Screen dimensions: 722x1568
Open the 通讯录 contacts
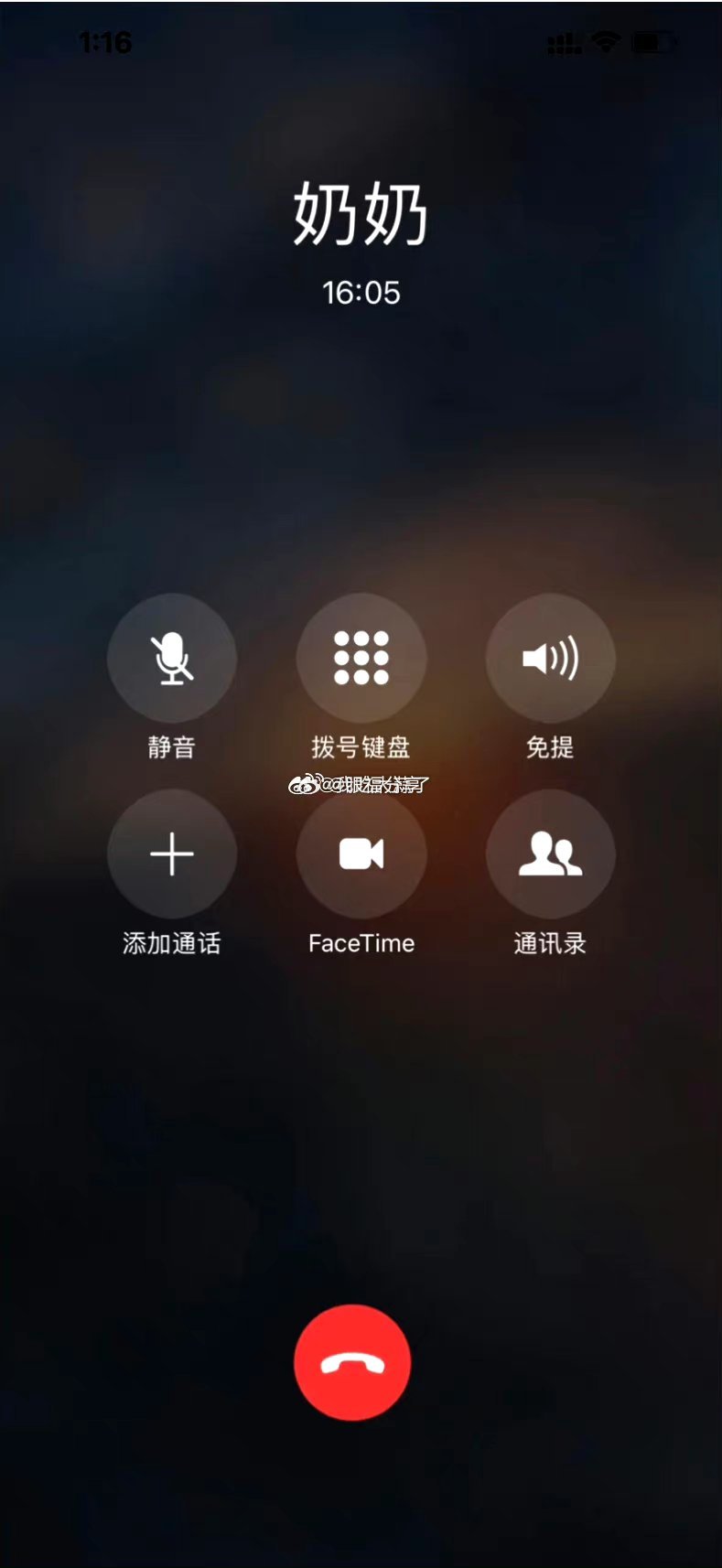[x=550, y=854]
